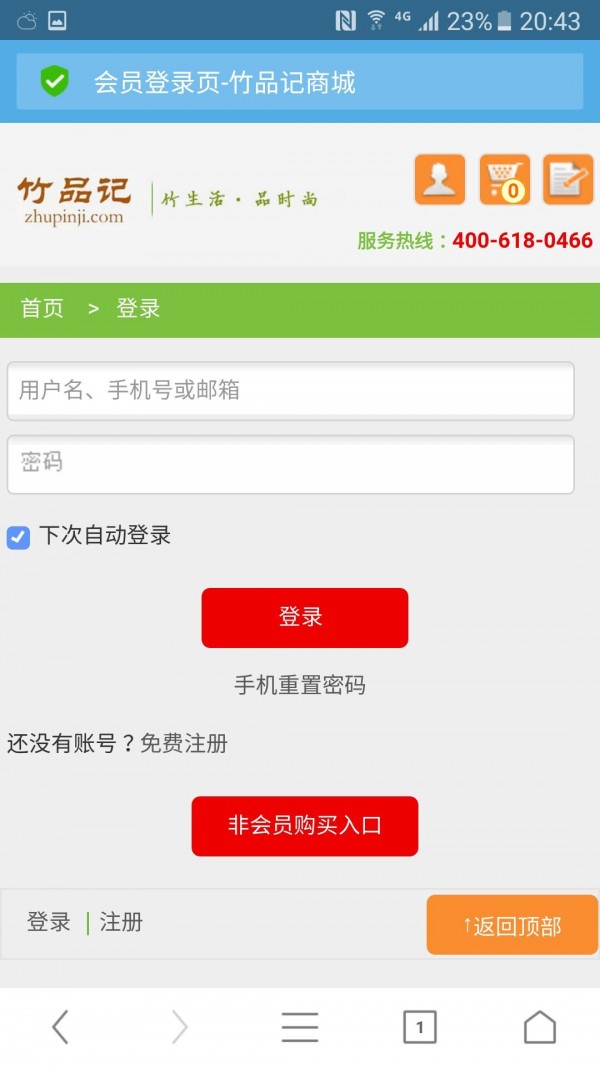Viewport: 600px width, 1067px height.
Task: Select 非会员购买入口 button
Action: (304, 826)
